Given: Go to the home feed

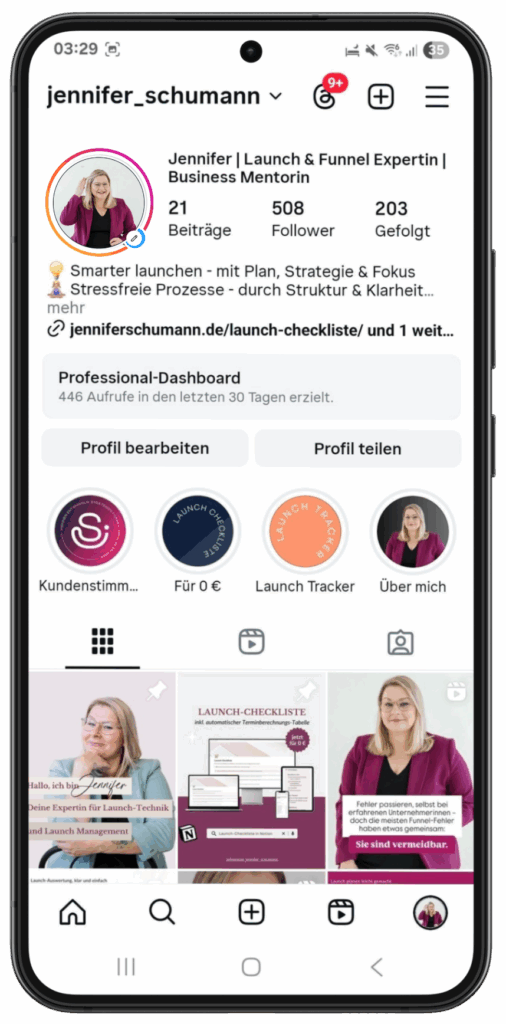Looking at the screenshot, I should click(72, 912).
